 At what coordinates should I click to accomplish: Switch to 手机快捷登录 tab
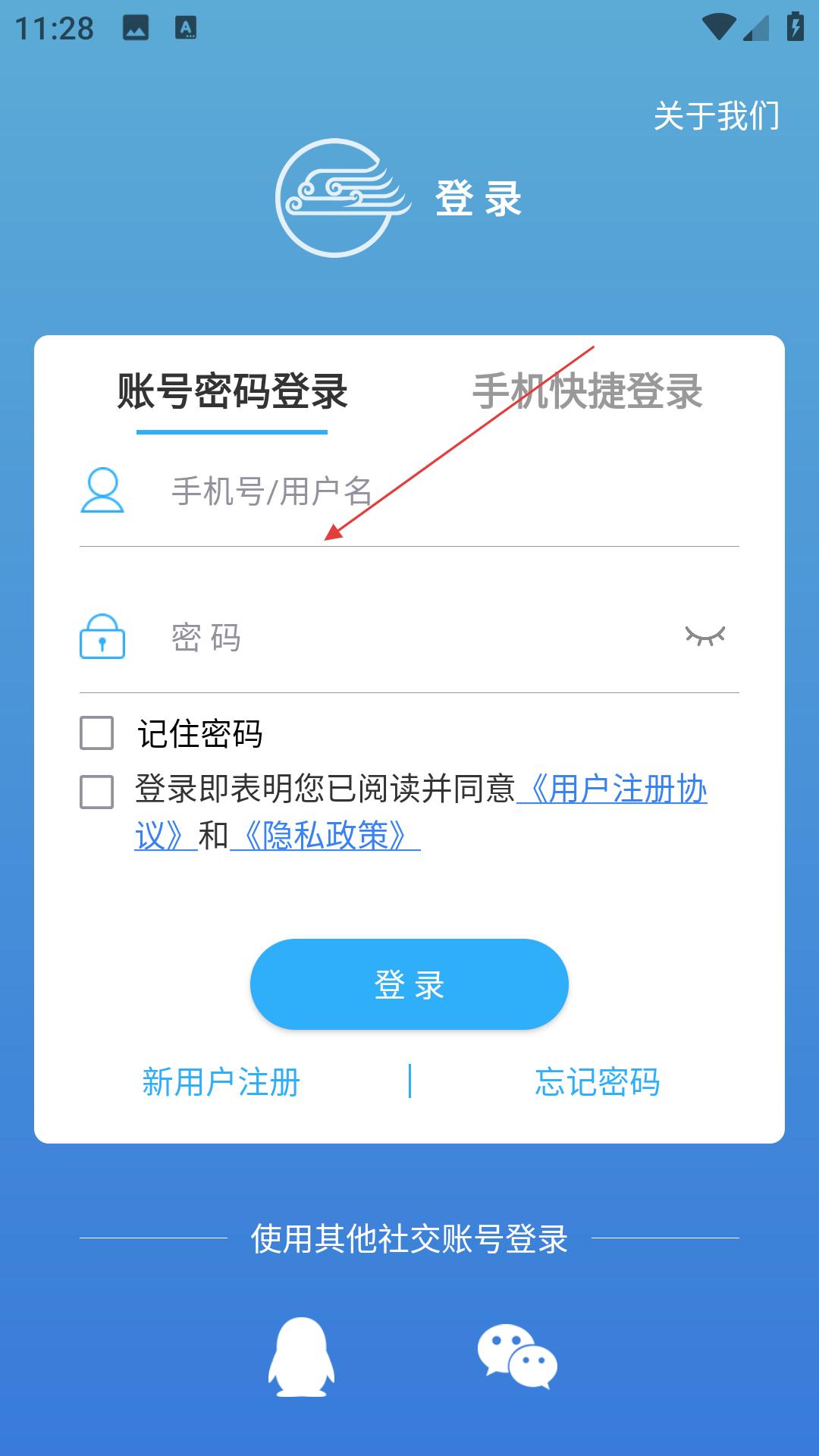[x=587, y=392]
